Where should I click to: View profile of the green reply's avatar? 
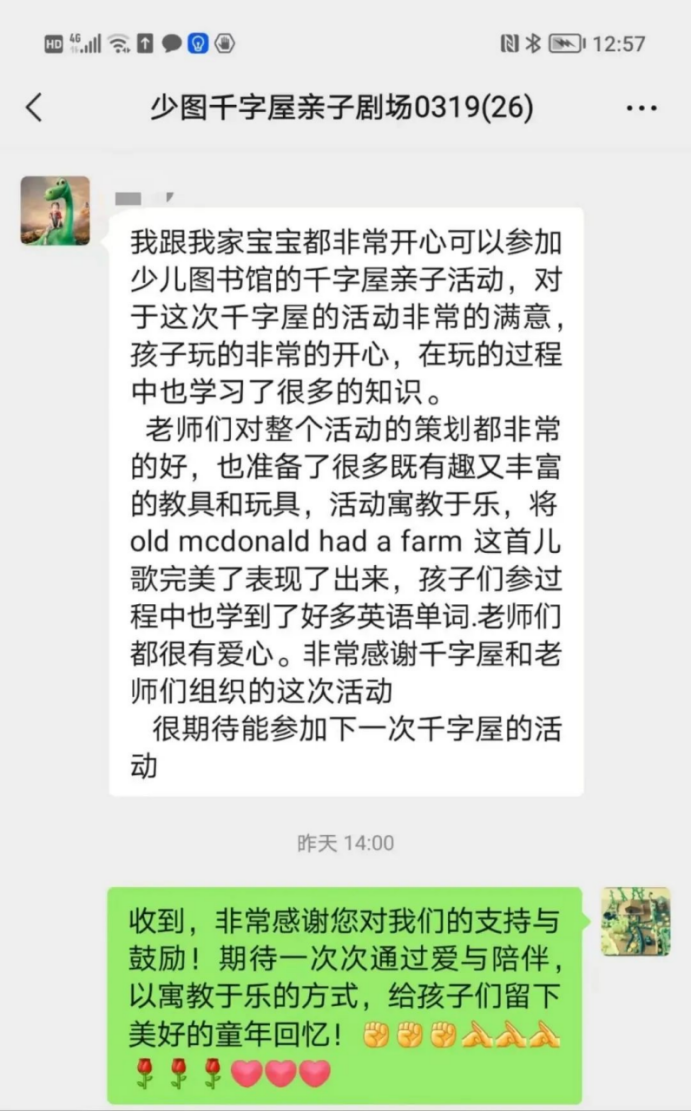click(635, 921)
